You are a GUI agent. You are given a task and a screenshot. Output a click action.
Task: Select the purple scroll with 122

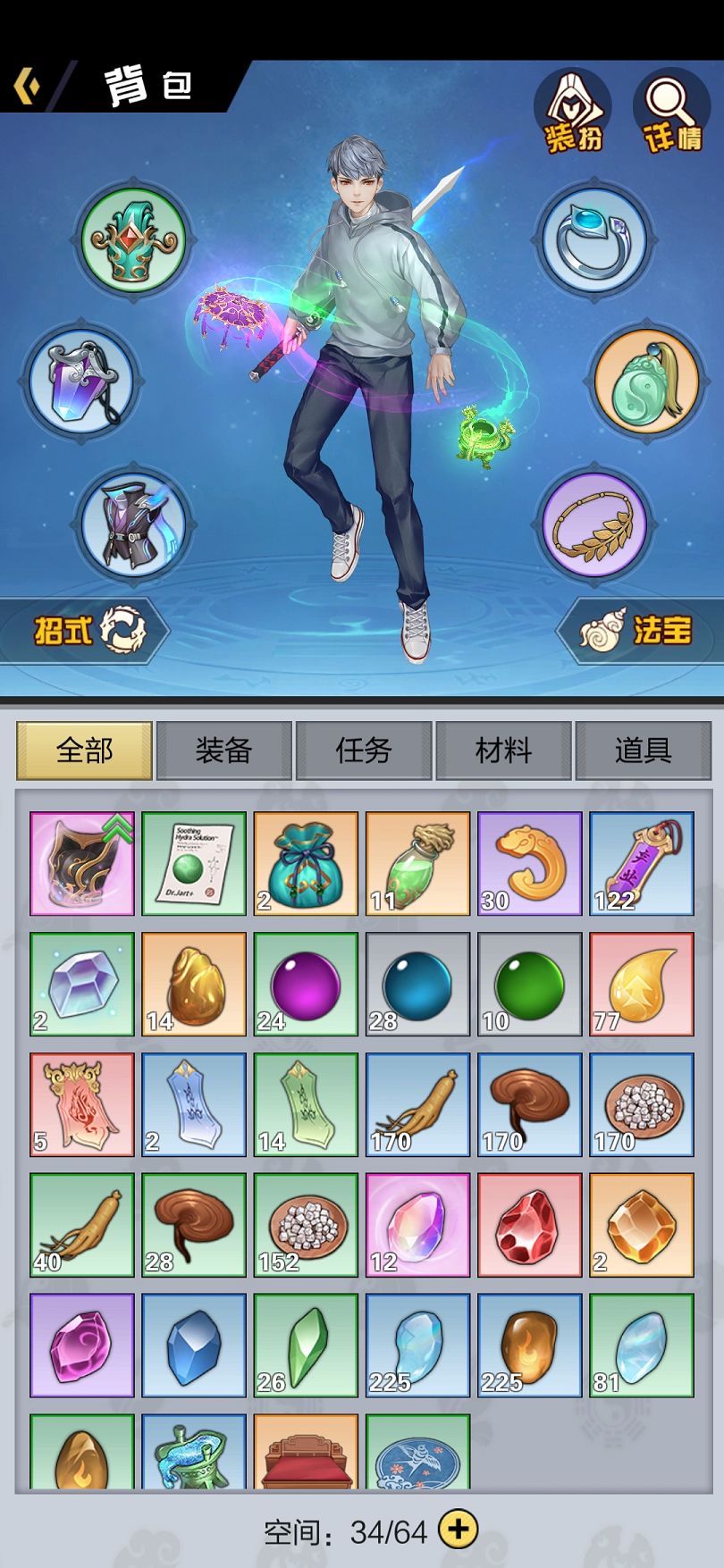point(641,864)
